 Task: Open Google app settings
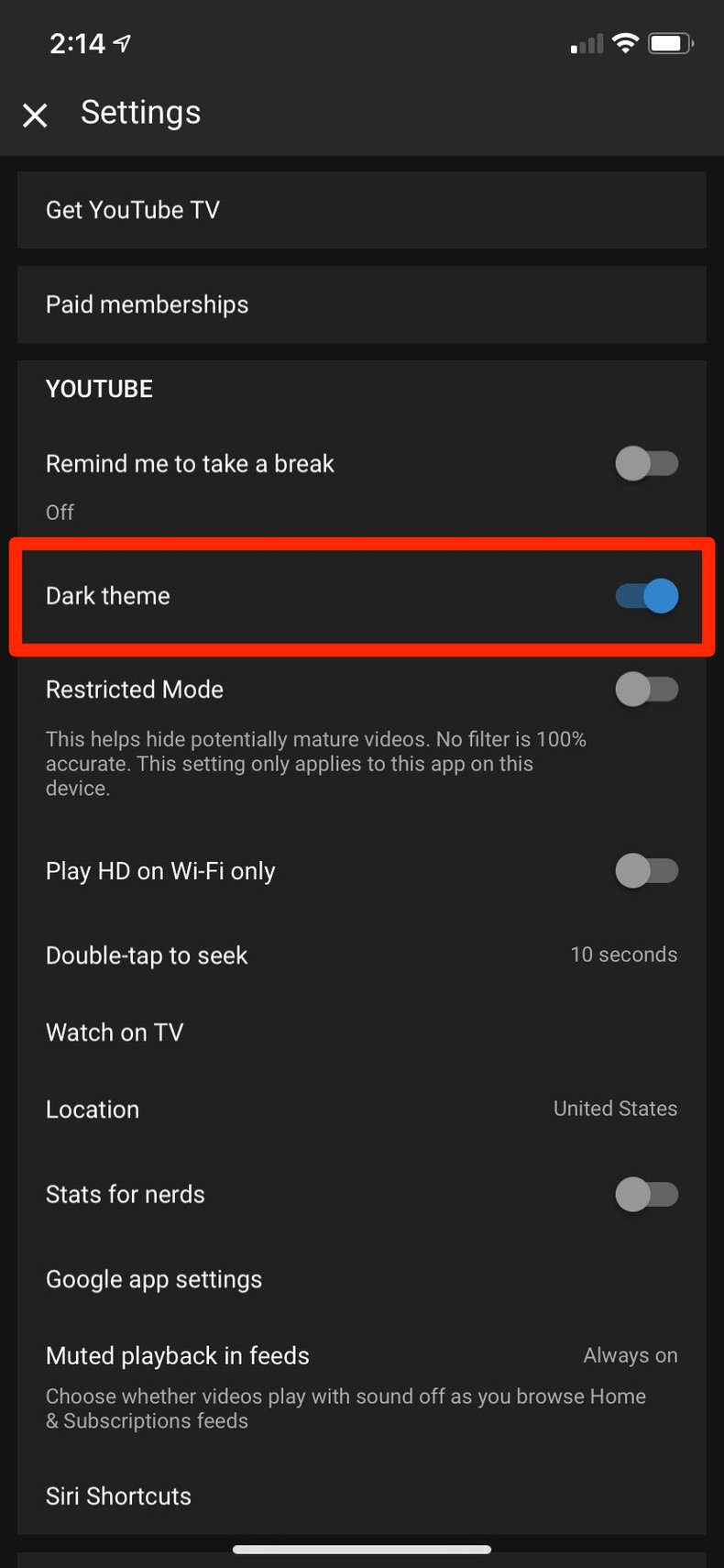(361, 1279)
